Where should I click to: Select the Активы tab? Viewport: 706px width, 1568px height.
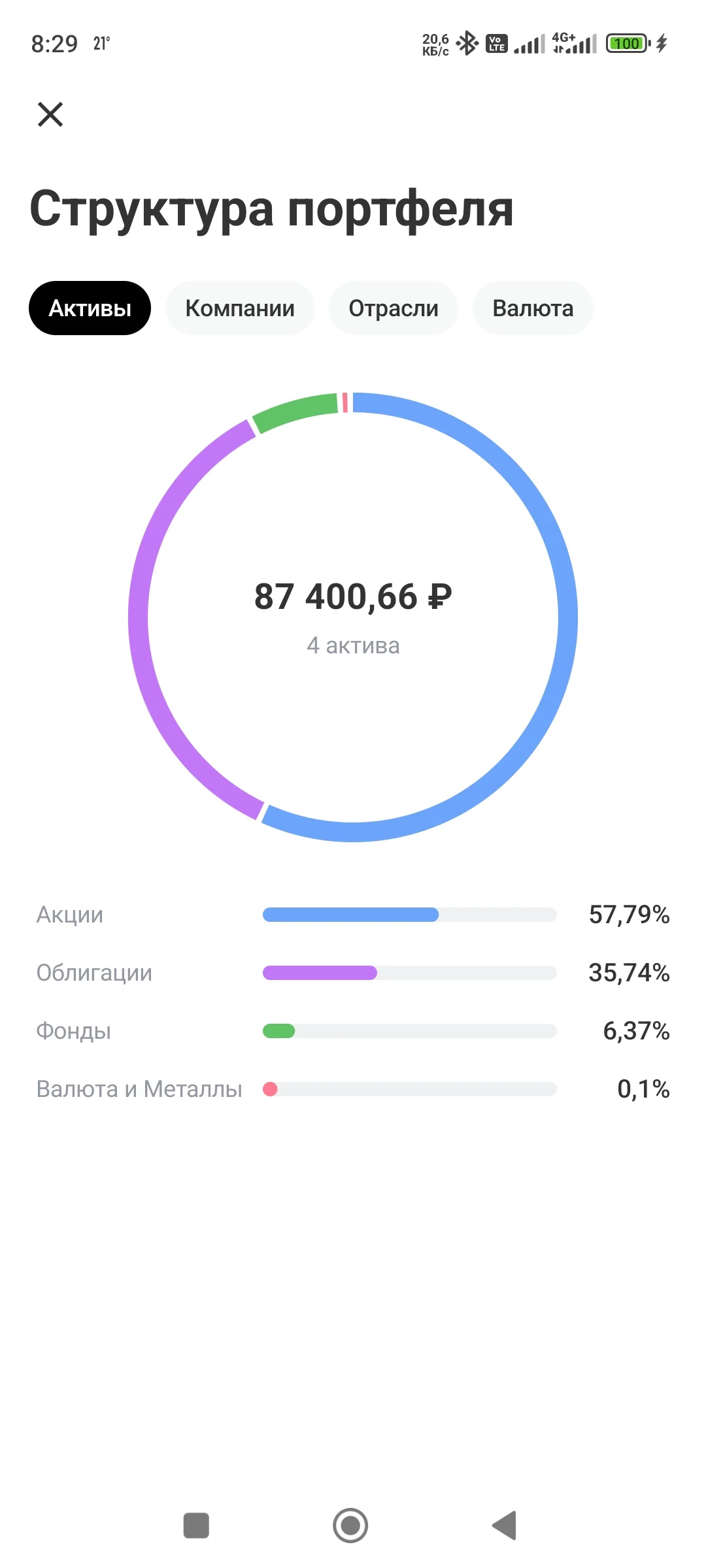[x=90, y=308]
